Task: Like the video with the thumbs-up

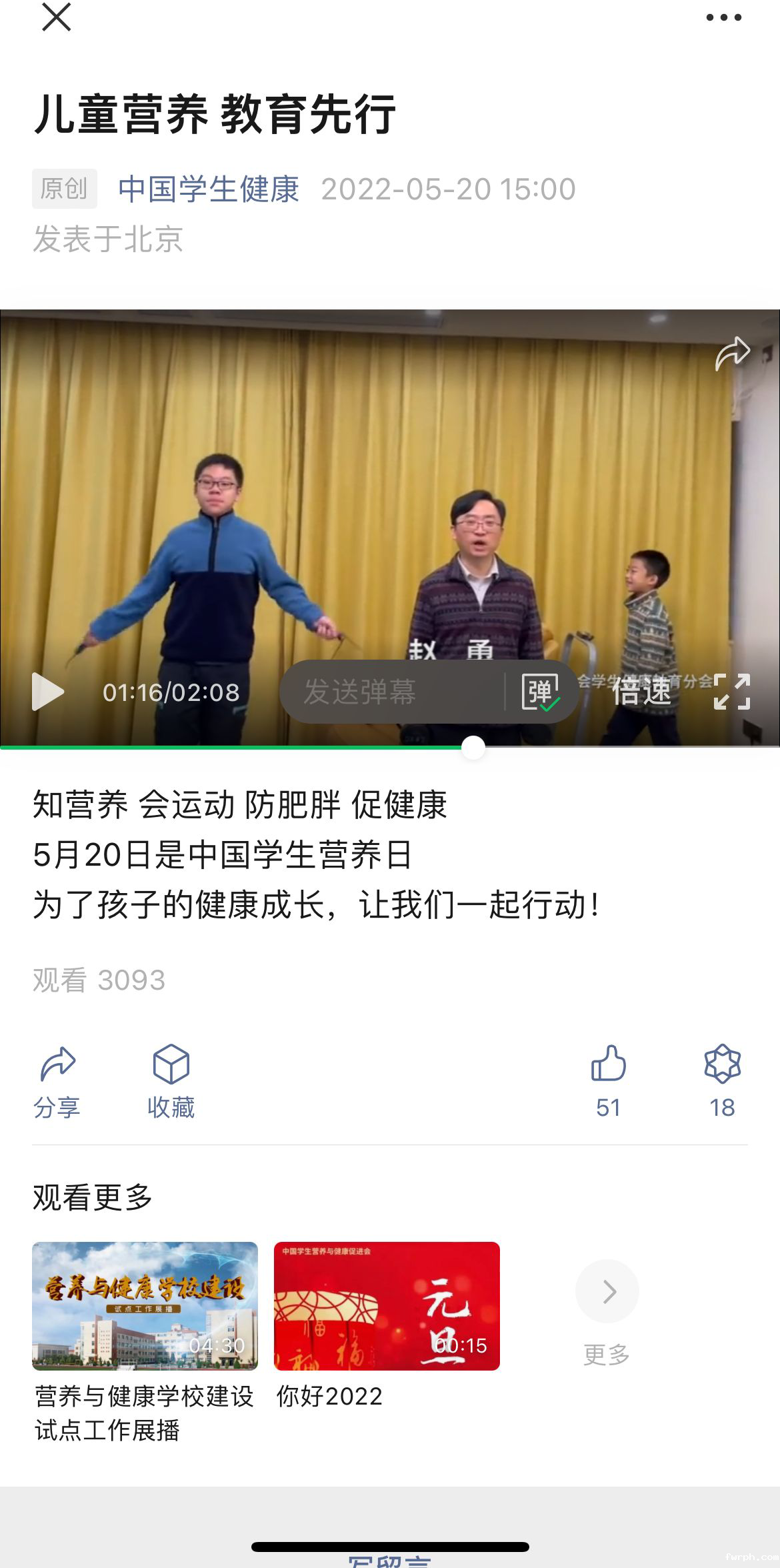Action: pos(608,1080)
